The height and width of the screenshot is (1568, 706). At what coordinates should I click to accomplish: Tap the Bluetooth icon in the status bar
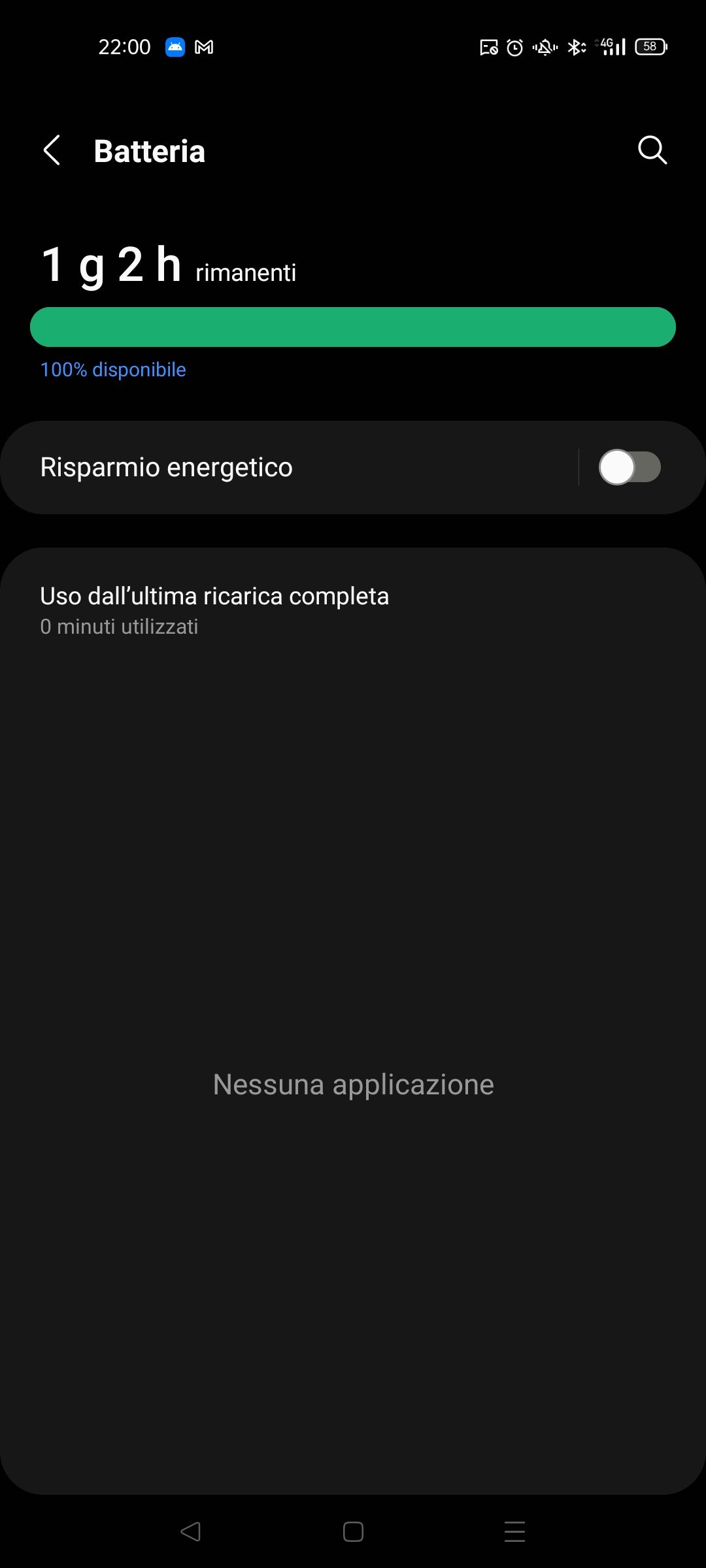click(x=576, y=47)
